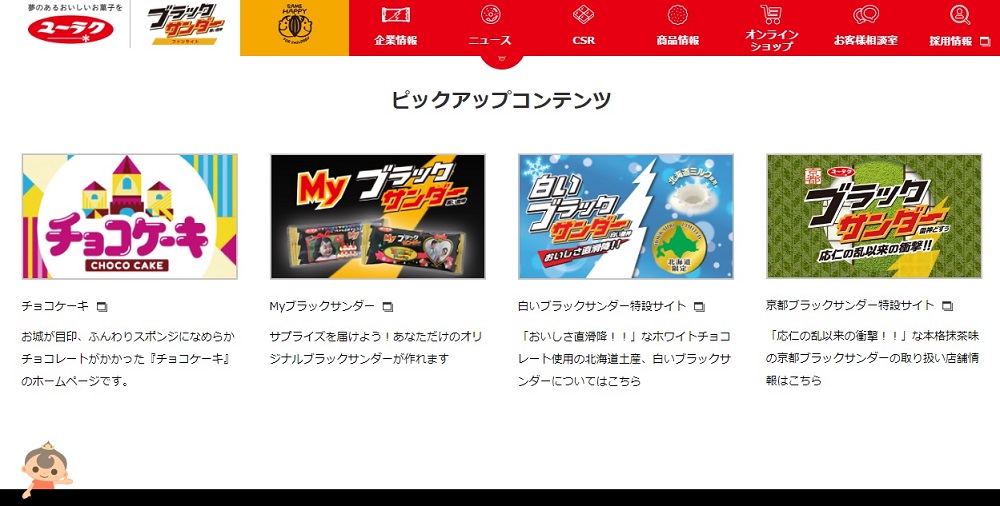
Task: Follow the 京都ブラックサンダー特設サイト link
Action: click(x=851, y=306)
